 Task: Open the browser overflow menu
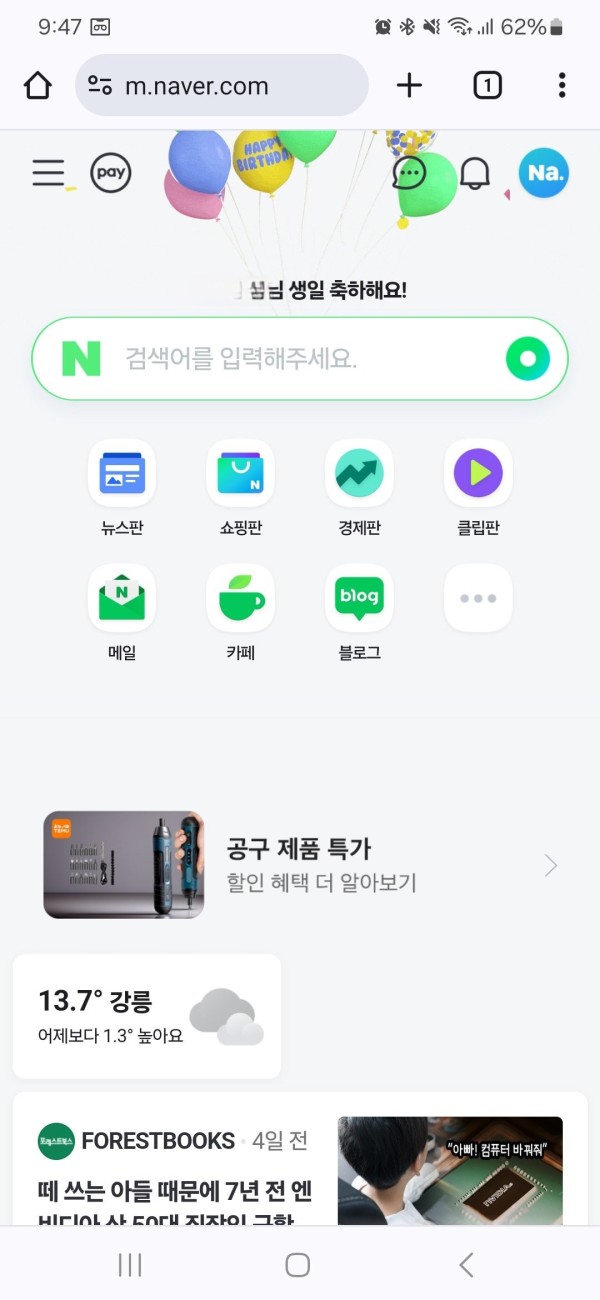pyautogui.click(x=562, y=86)
